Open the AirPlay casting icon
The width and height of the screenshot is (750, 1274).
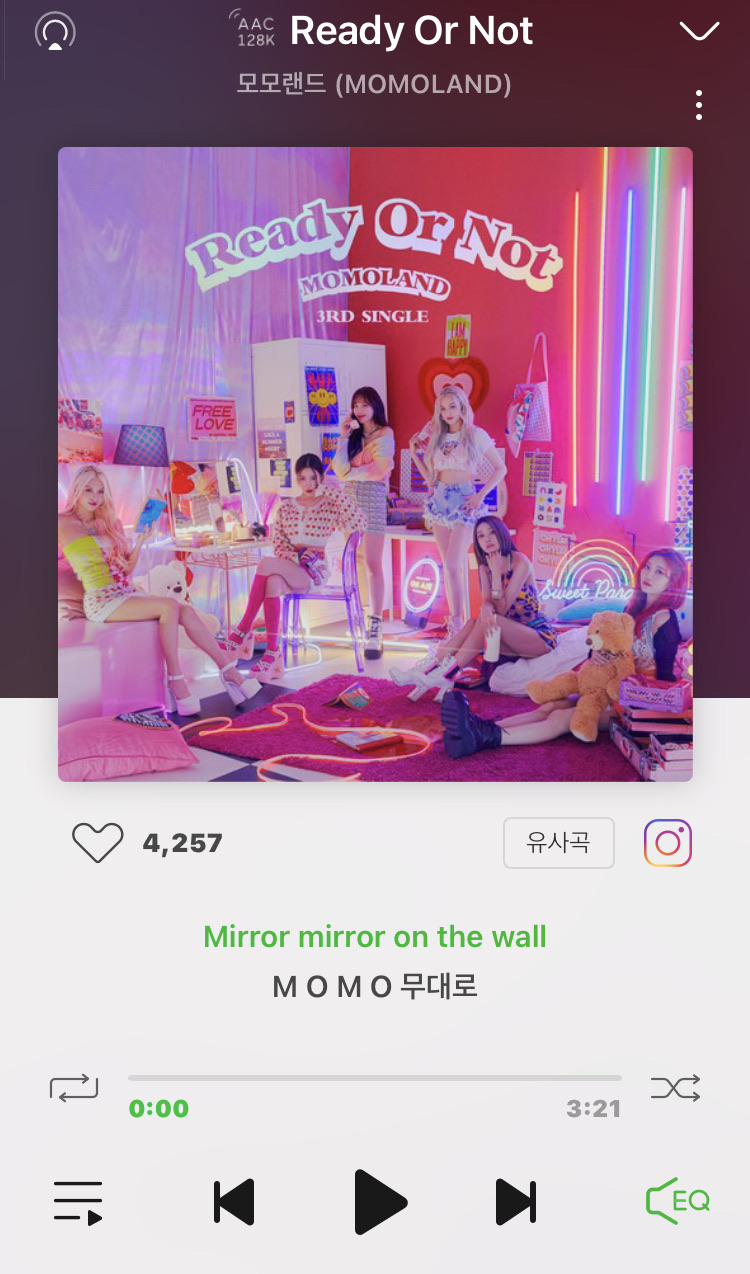pyautogui.click(x=55, y=32)
